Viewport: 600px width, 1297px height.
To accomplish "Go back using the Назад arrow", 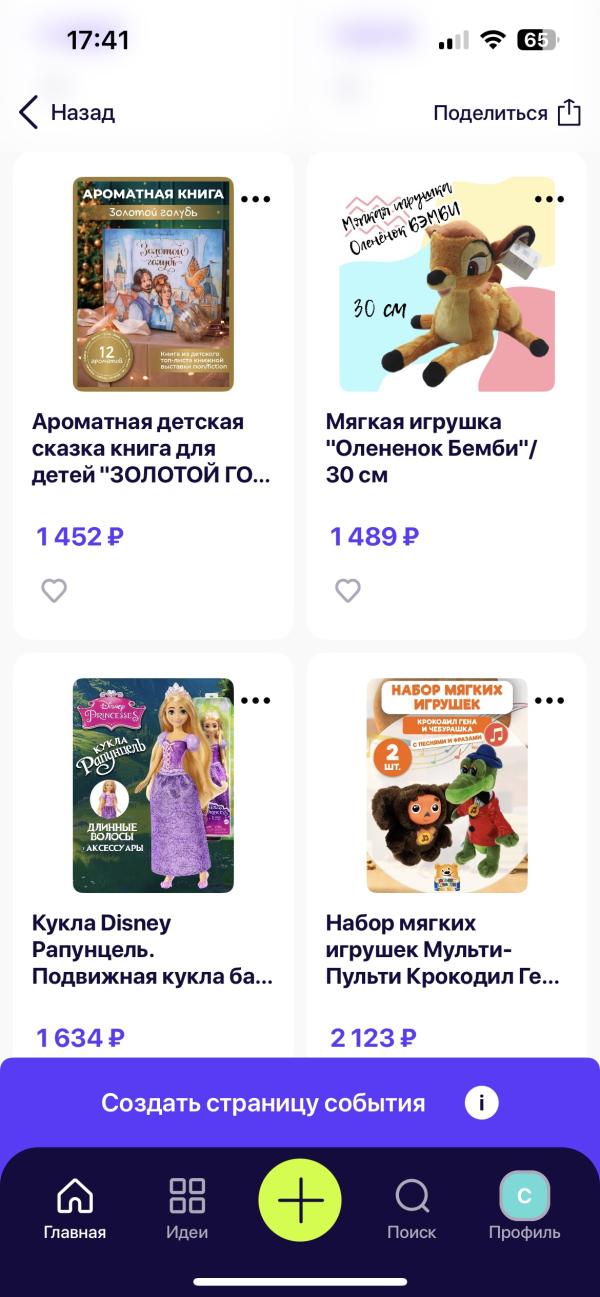I will (67, 113).
